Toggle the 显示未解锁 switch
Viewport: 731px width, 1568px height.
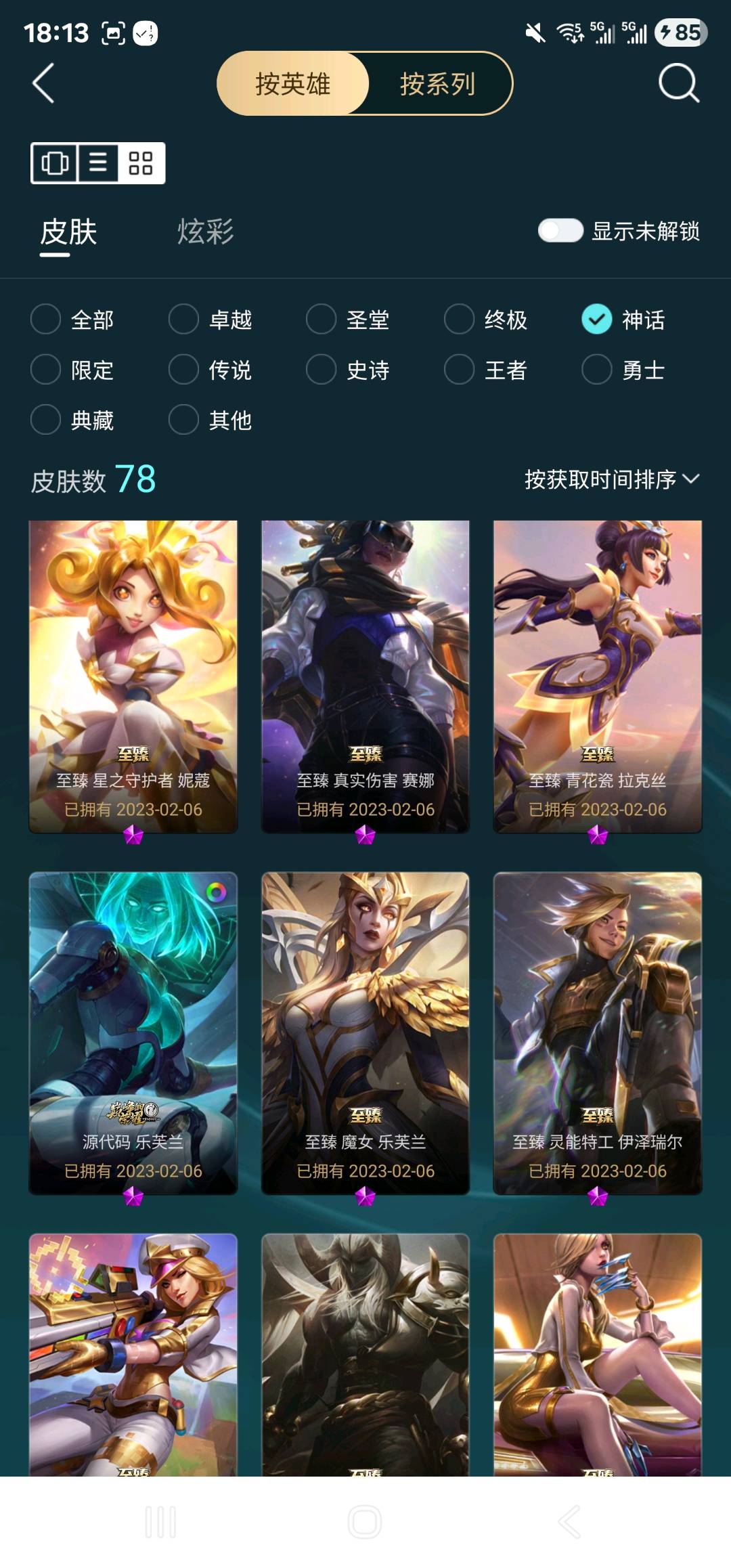(x=560, y=231)
